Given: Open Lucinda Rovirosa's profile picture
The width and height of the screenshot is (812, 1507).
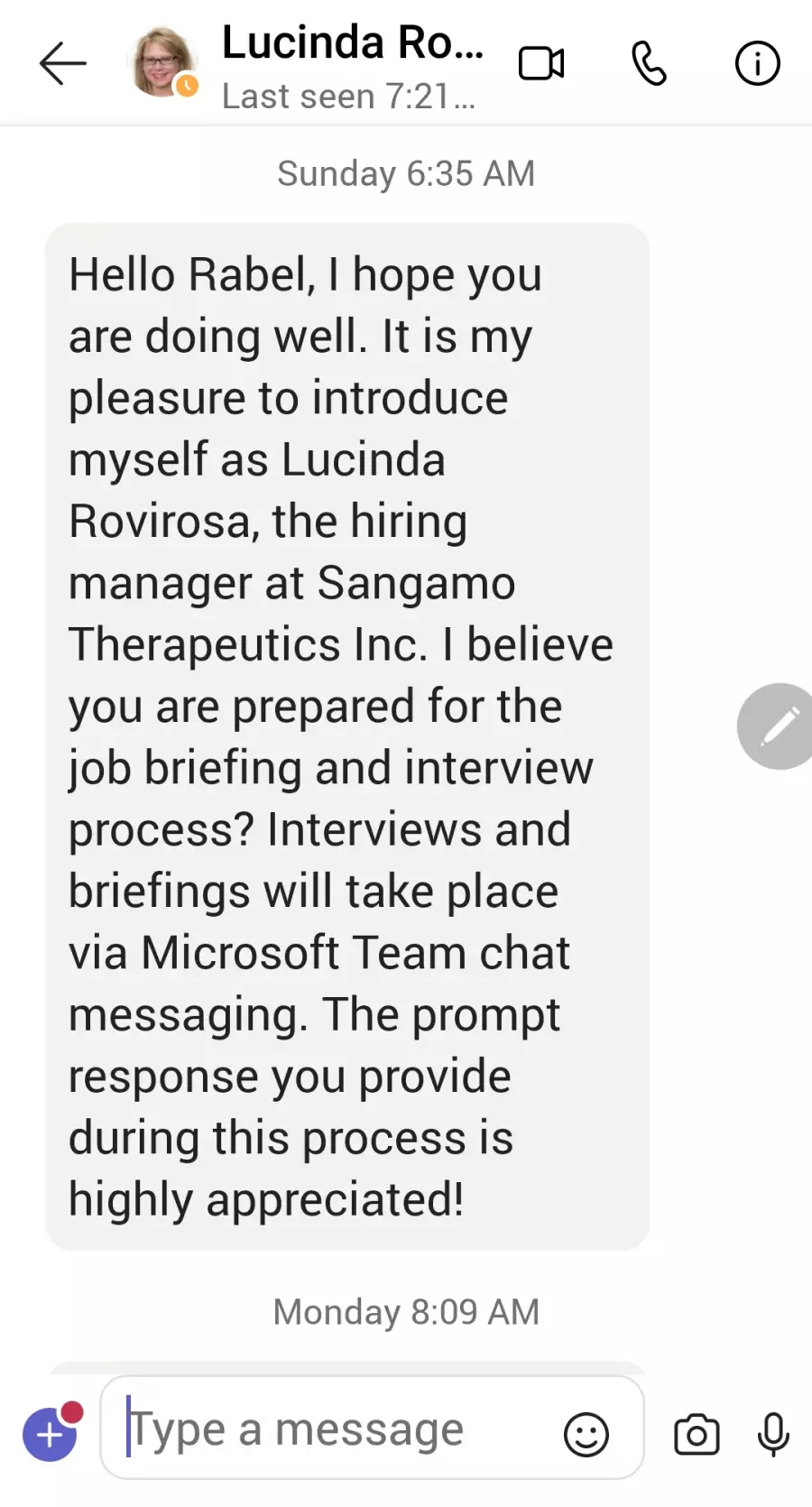Looking at the screenshot, I should click(x=163, y=62).
